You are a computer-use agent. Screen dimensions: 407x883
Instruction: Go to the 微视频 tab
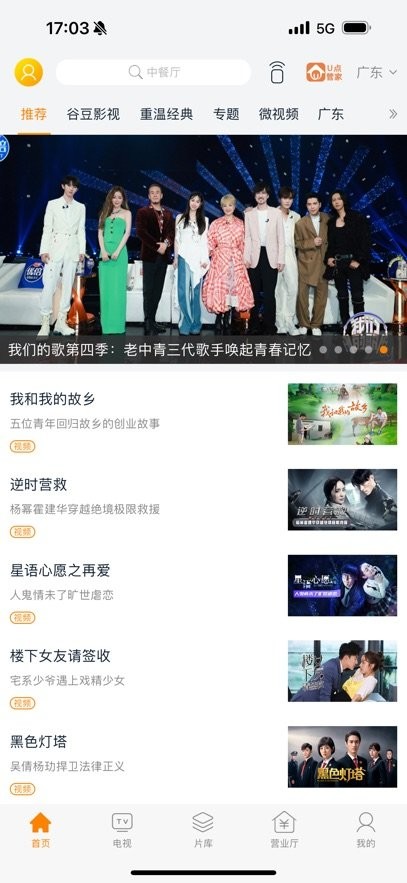[x=279, y=114]
